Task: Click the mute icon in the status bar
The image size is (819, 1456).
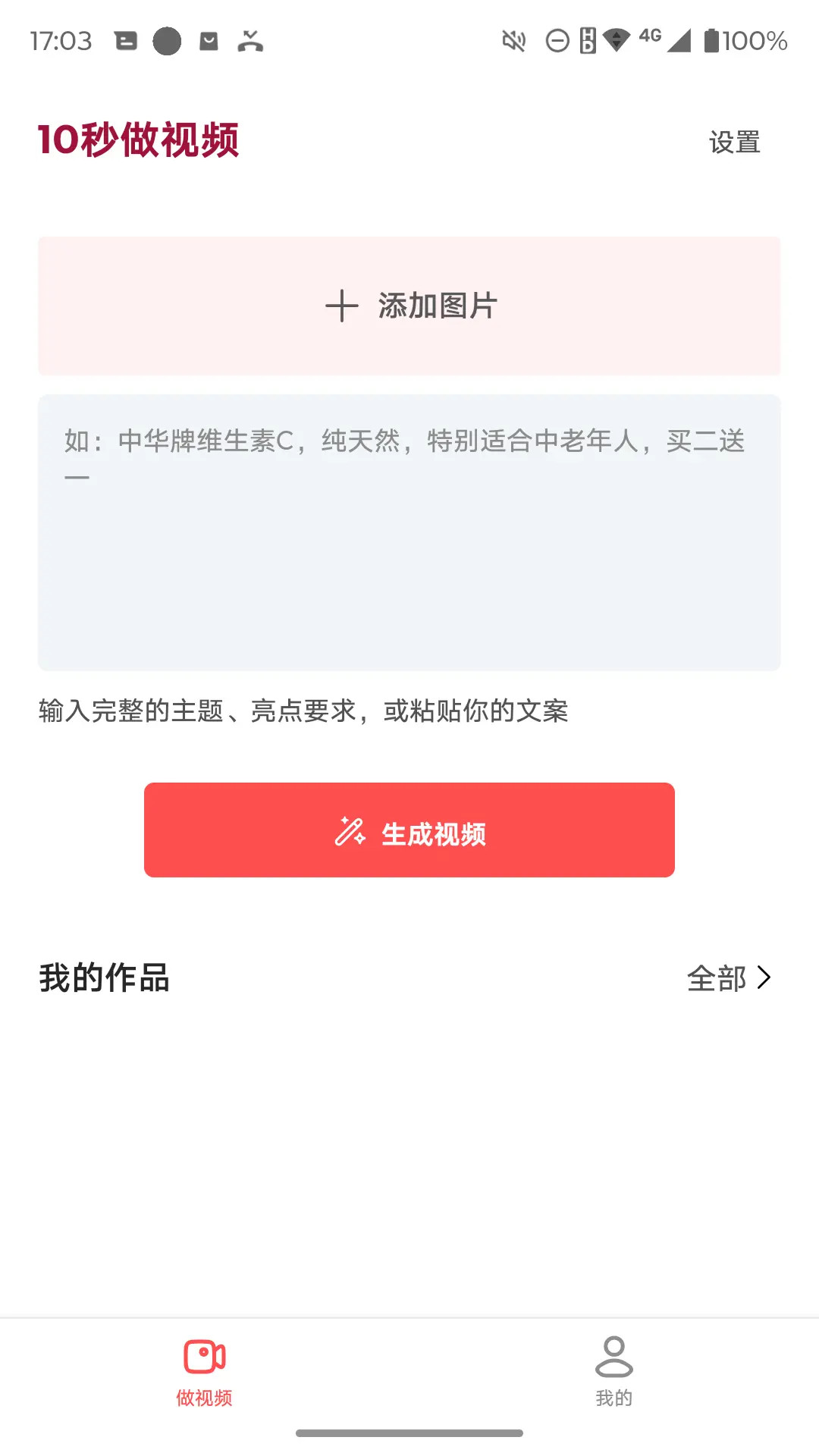Action: 512,42
